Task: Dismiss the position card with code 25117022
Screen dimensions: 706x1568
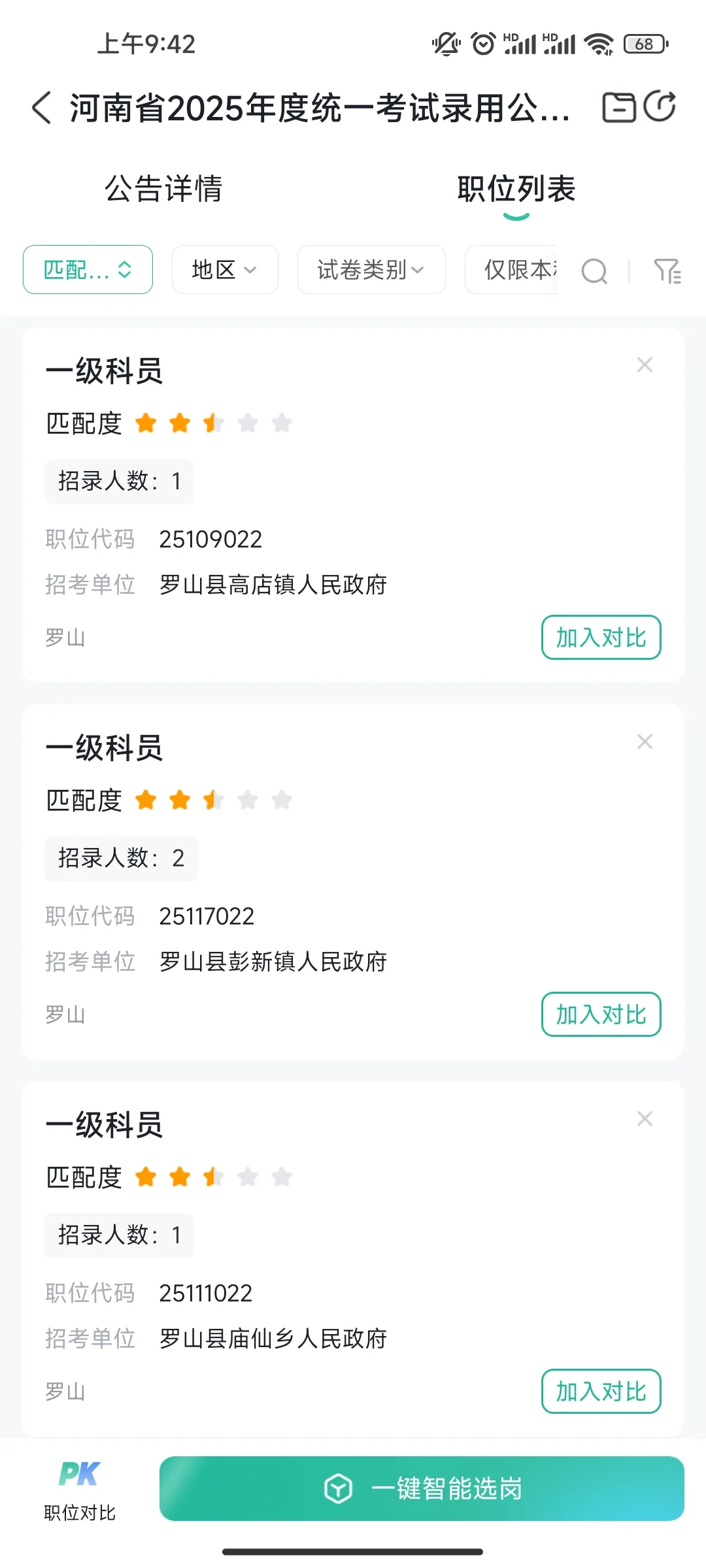Action: [645, 742]
